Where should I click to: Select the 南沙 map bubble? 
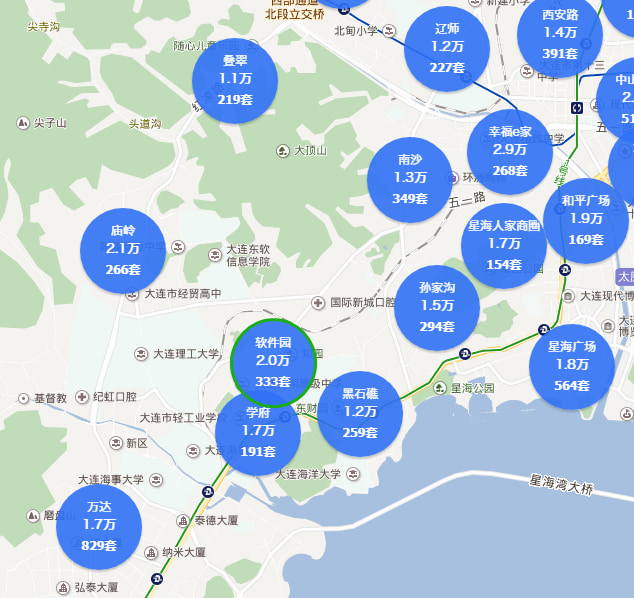point(410,179)
